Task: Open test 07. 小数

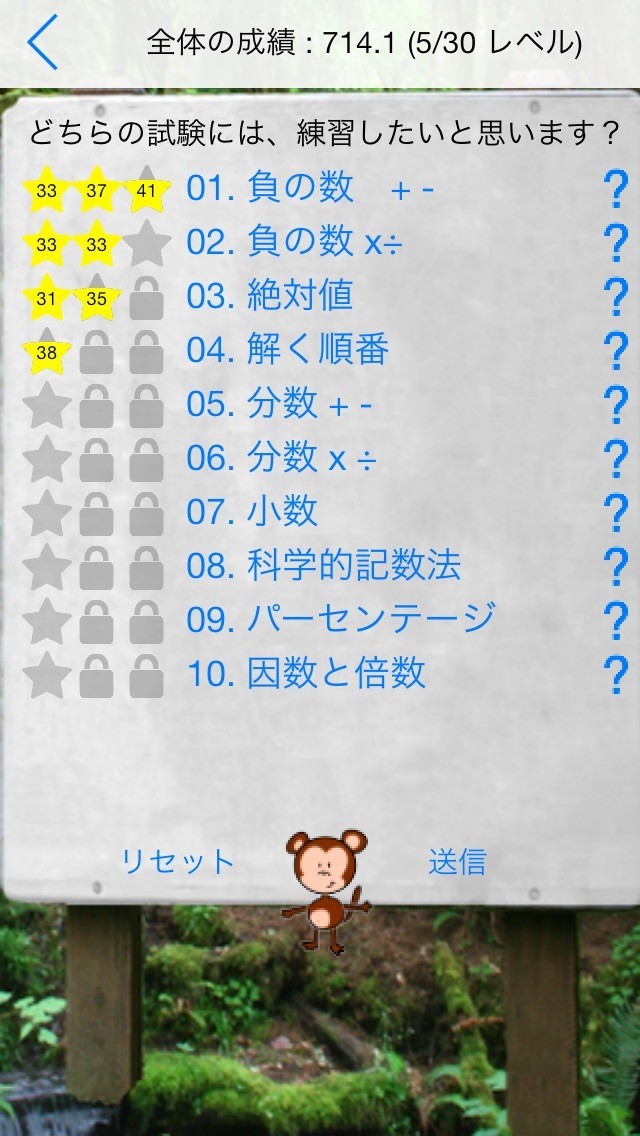Action: pyautogui.click(x=252, y=512)
